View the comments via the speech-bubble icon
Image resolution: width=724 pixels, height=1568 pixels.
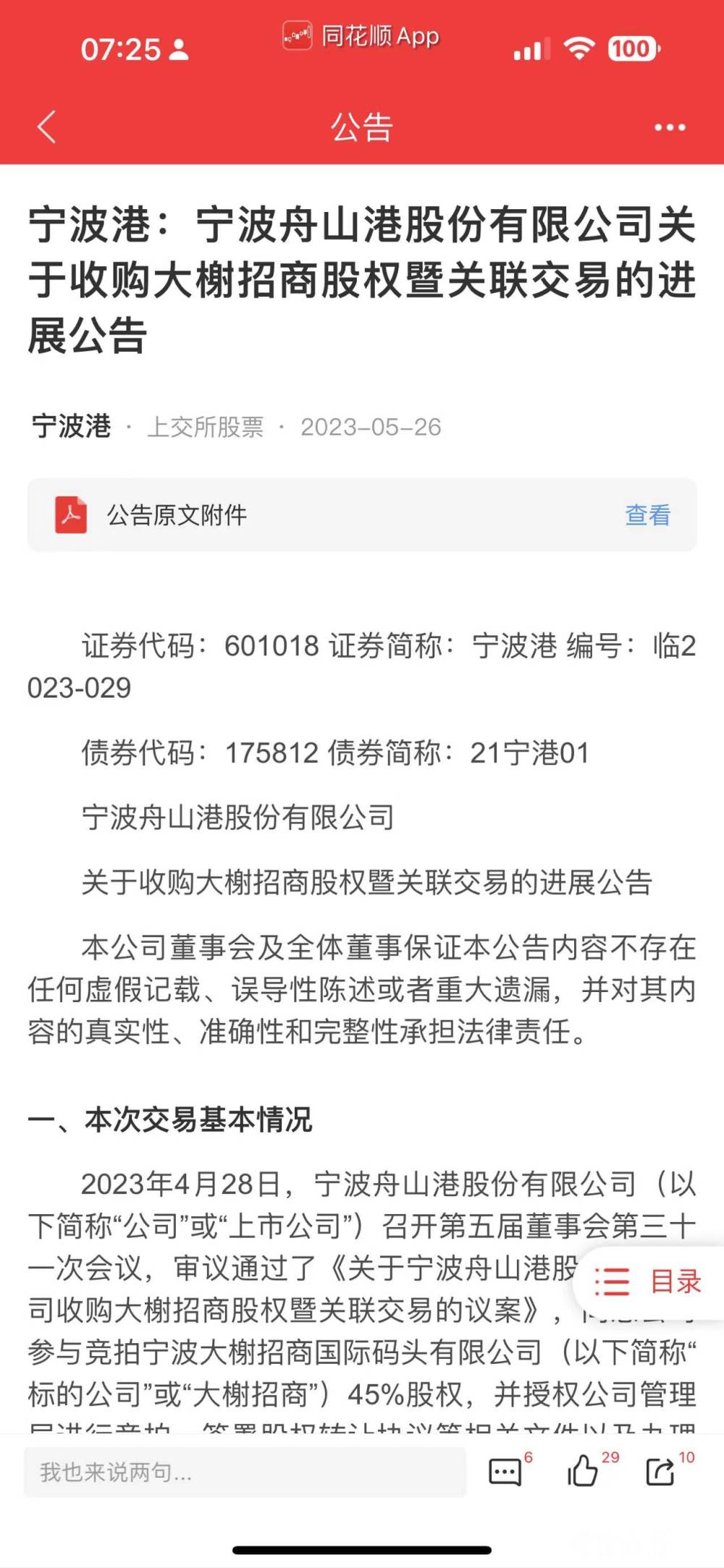[x=505, y=1472]
